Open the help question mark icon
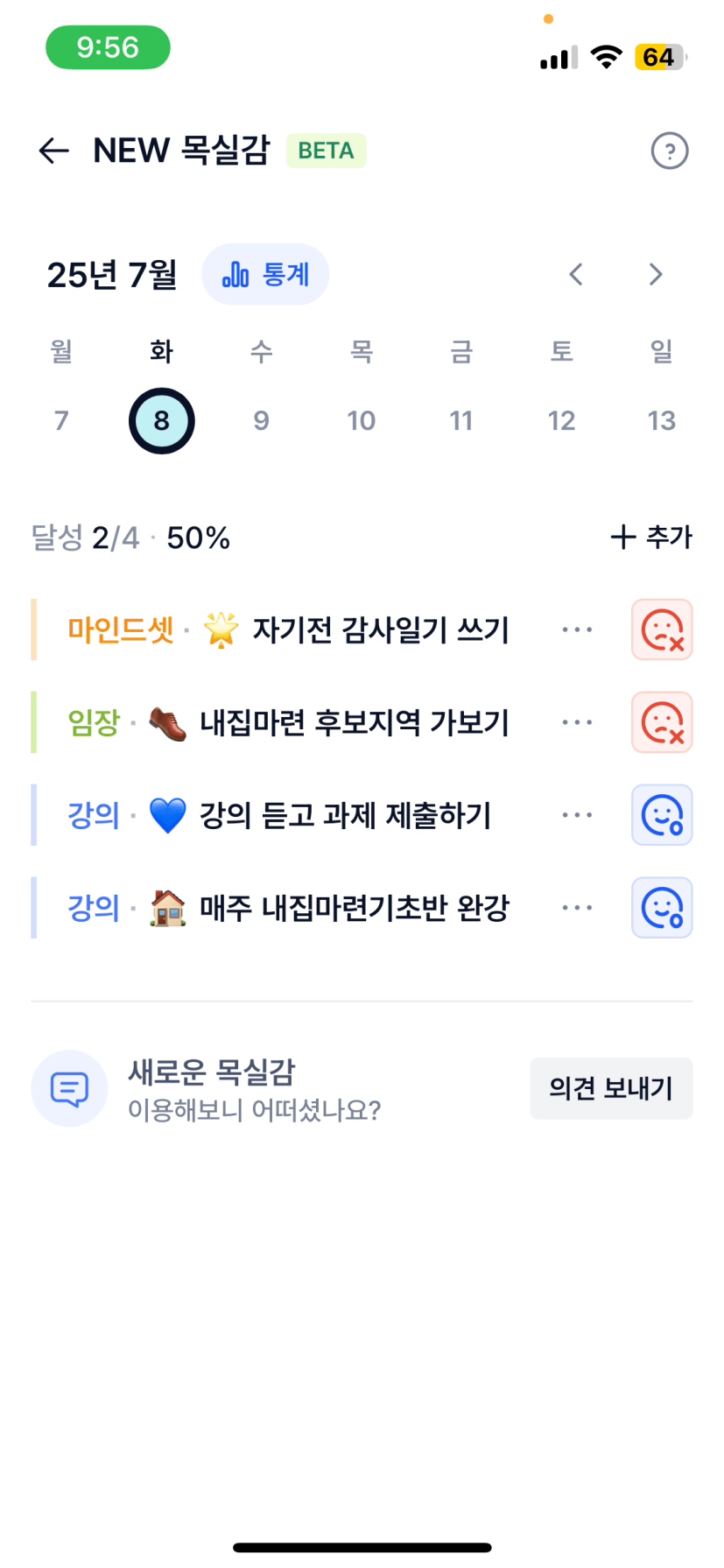This screenshot has height=1568, width=724. point(670,151)
